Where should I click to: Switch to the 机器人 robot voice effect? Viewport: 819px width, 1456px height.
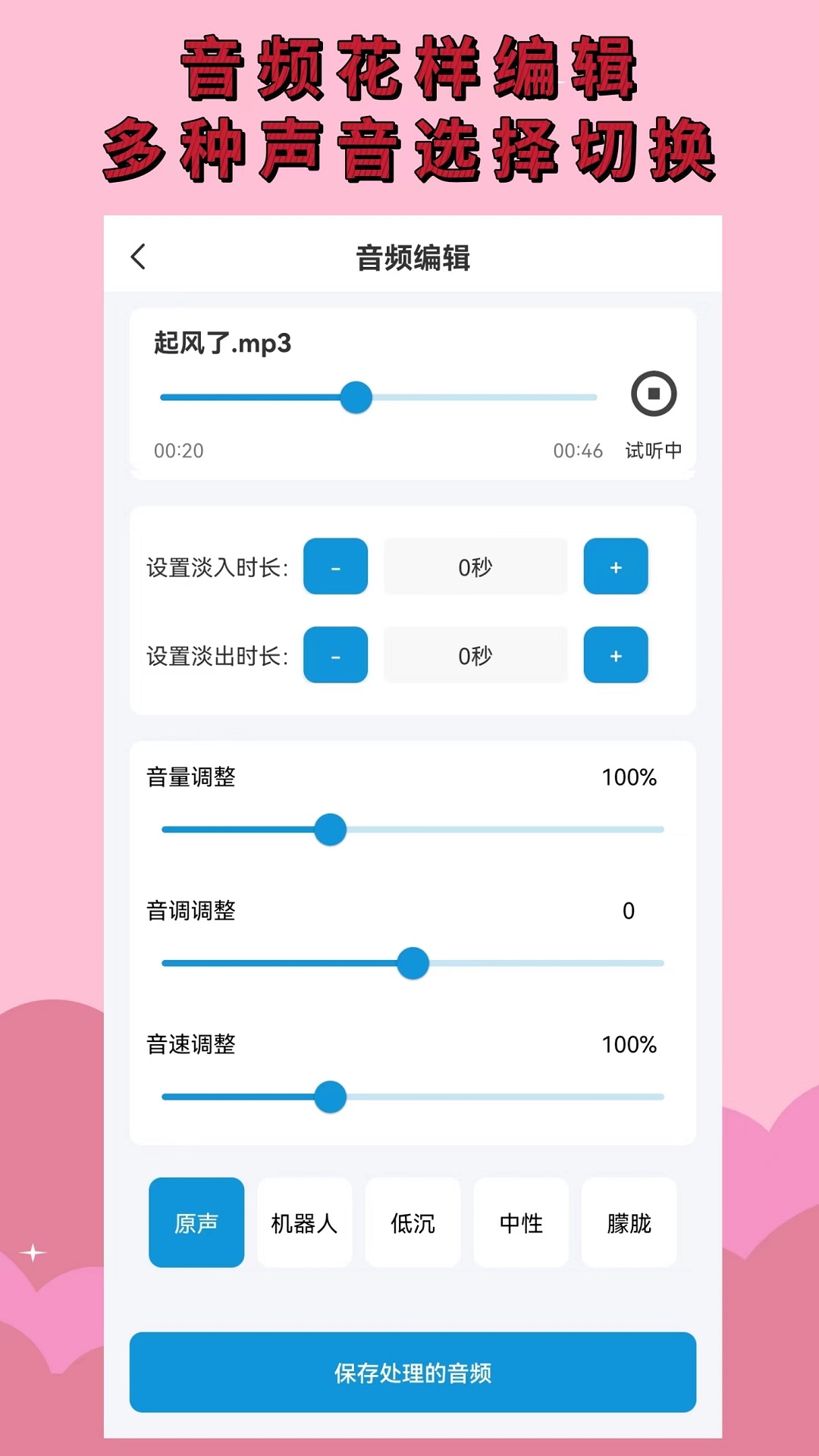[x=304, y=1223]
